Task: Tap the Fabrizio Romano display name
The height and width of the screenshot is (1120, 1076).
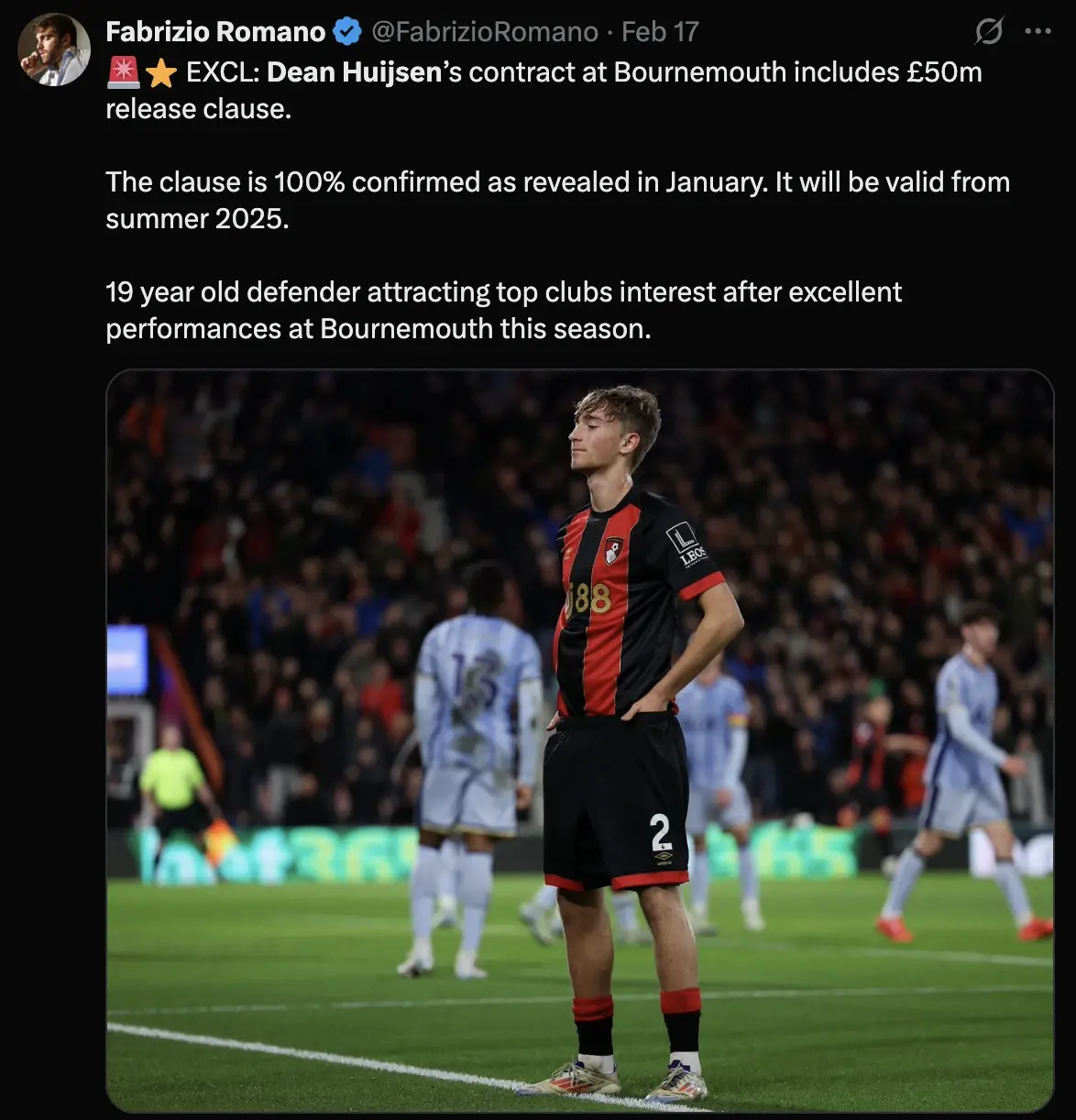Action: [215, 32]
